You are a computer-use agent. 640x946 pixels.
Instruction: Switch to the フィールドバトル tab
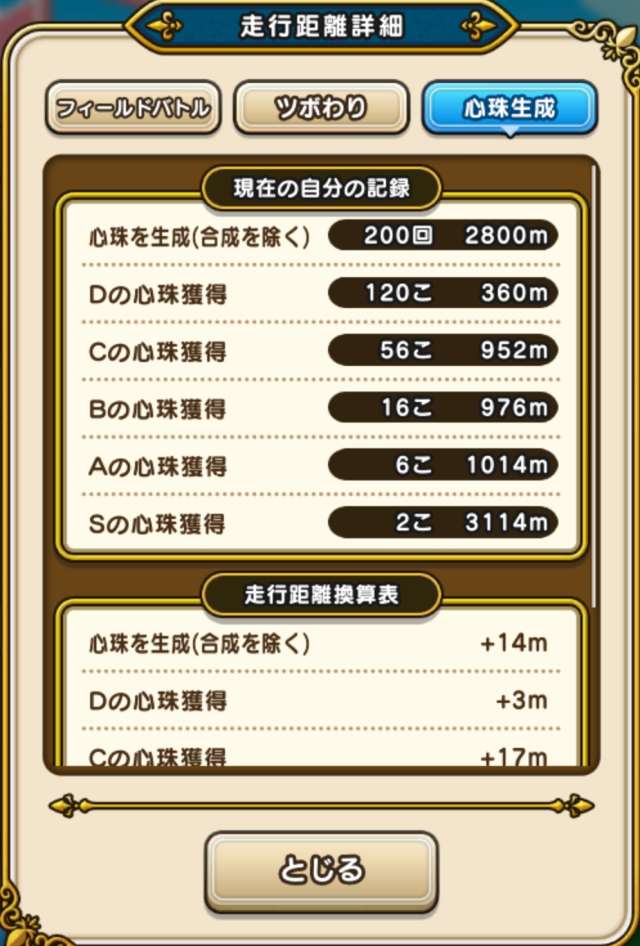pos(133,108)
